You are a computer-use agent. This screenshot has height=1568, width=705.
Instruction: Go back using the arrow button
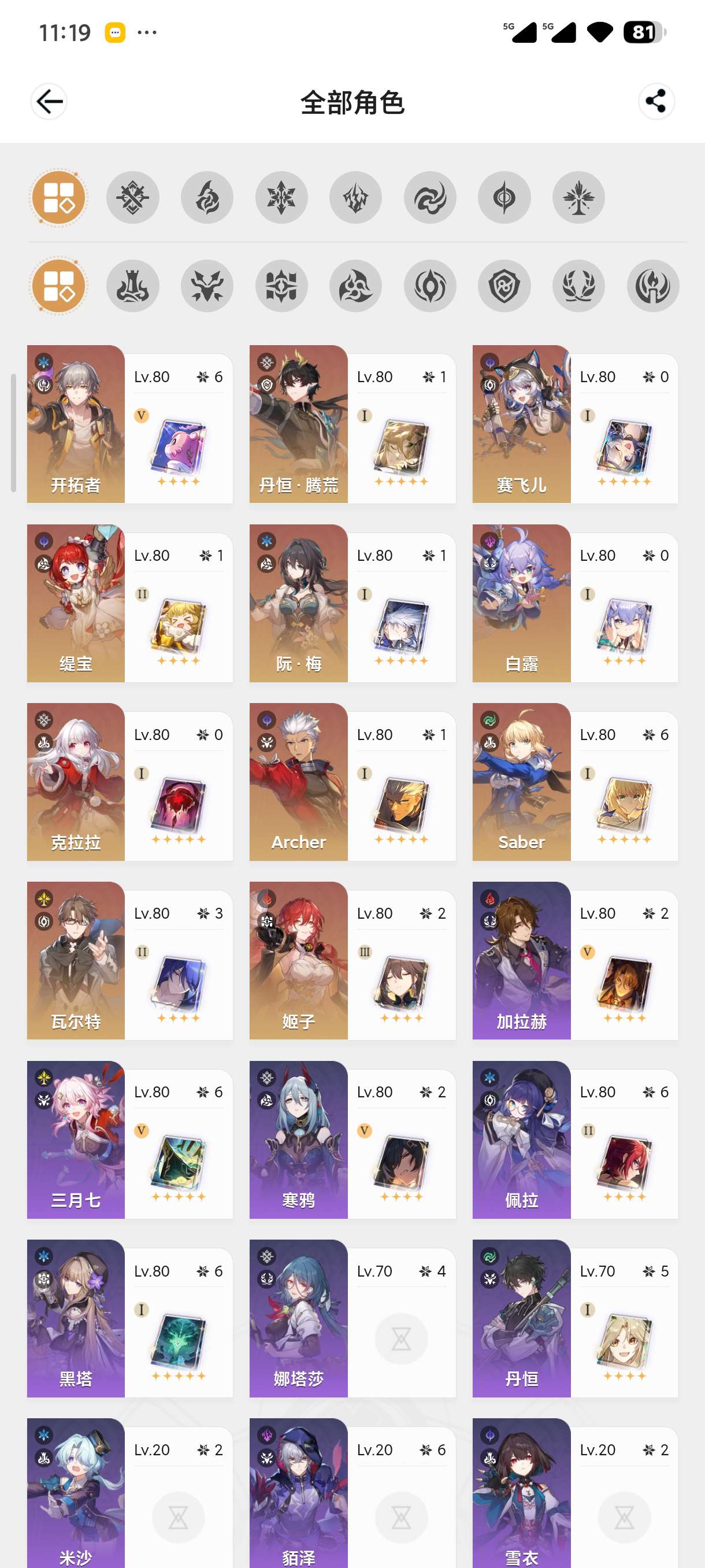coord(49,101)
